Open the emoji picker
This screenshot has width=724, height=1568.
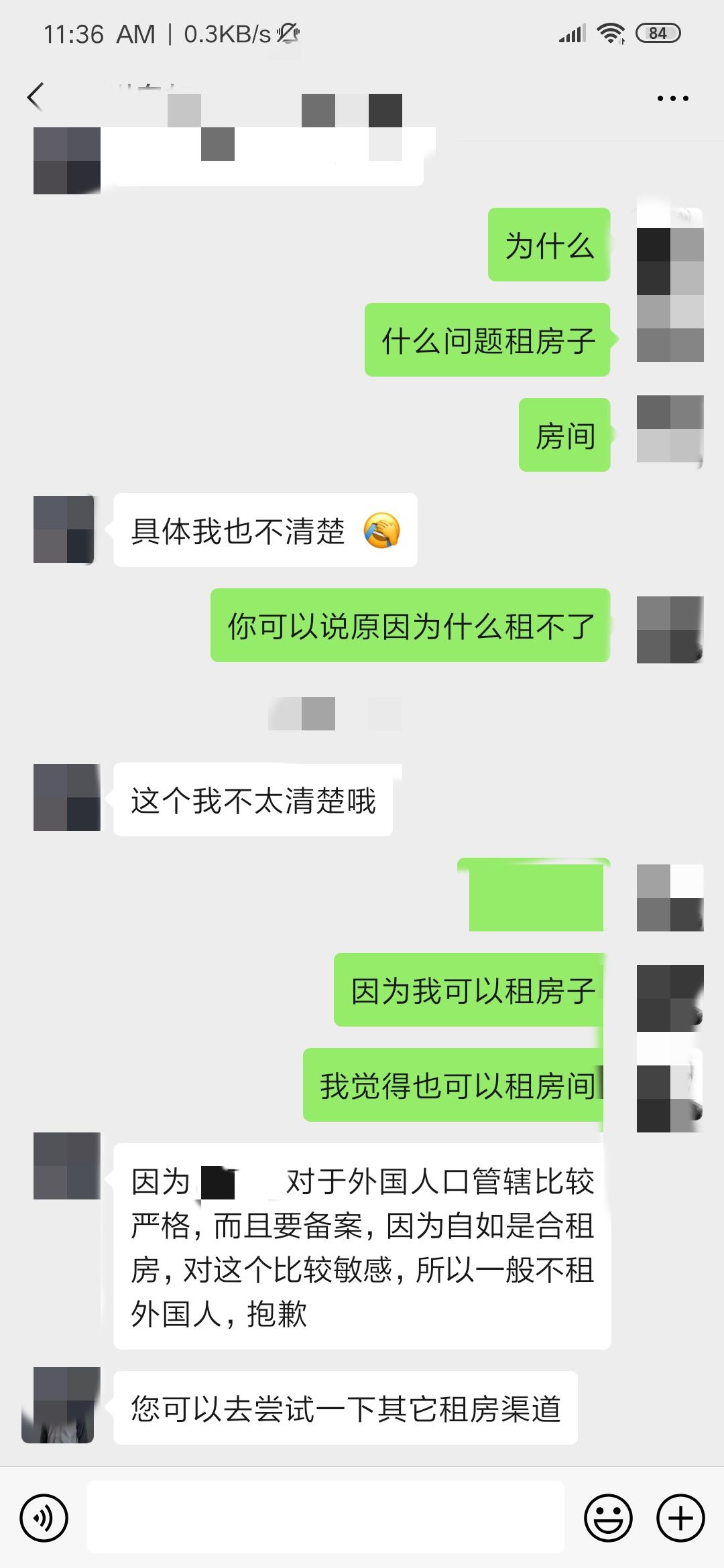coord(609,1518)
